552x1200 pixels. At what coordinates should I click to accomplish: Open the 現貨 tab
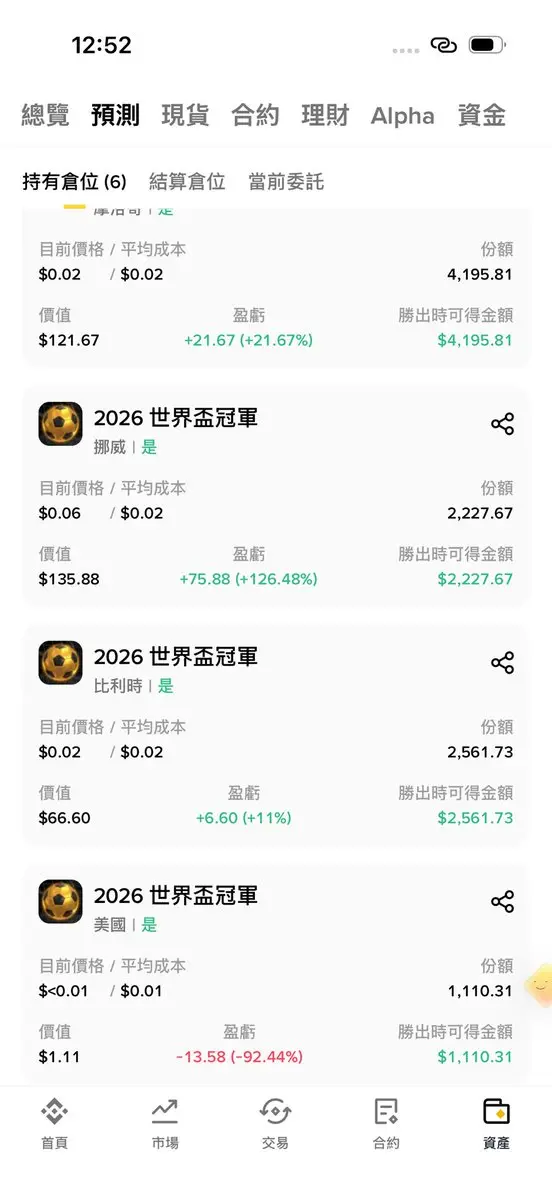click(185, 116)
